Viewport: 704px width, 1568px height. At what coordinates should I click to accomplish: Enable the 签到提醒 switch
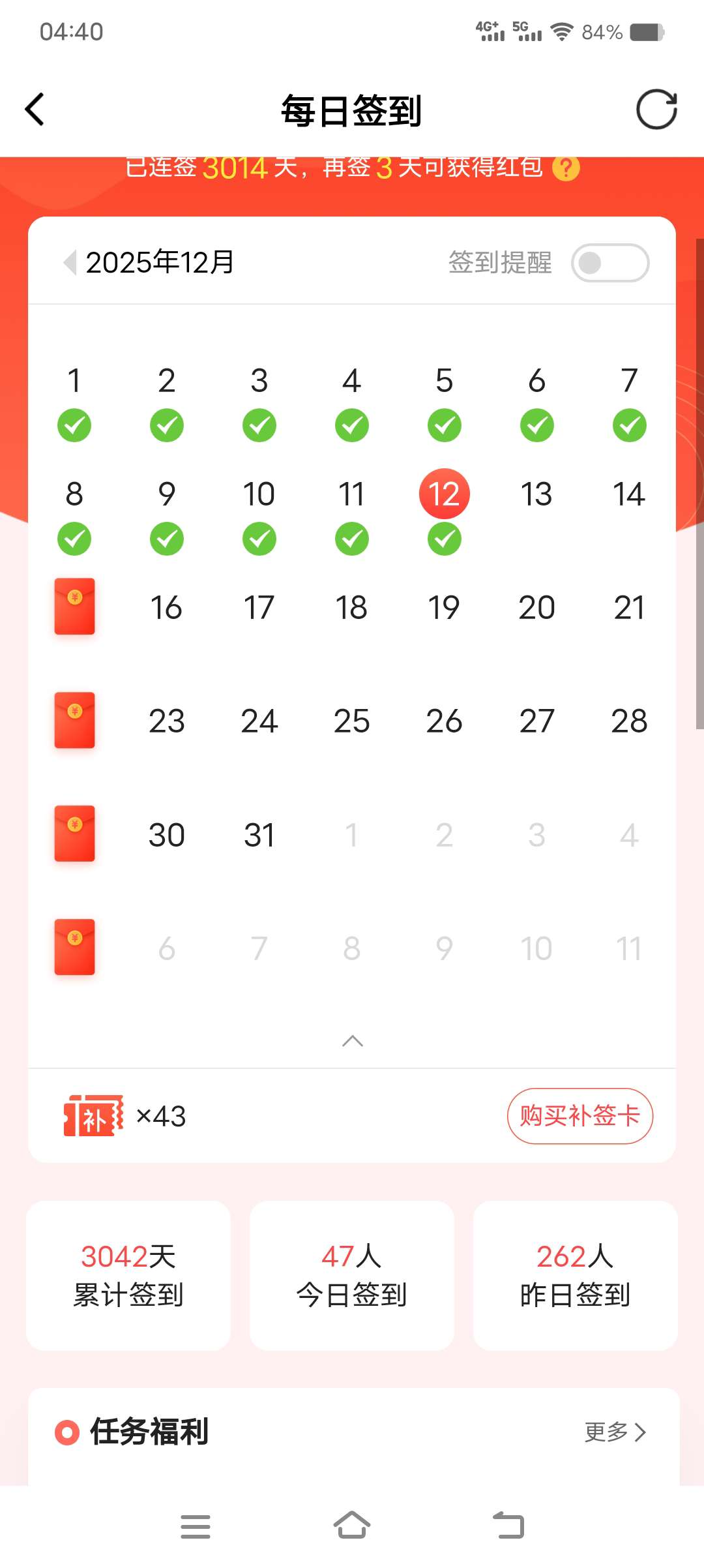609,263
